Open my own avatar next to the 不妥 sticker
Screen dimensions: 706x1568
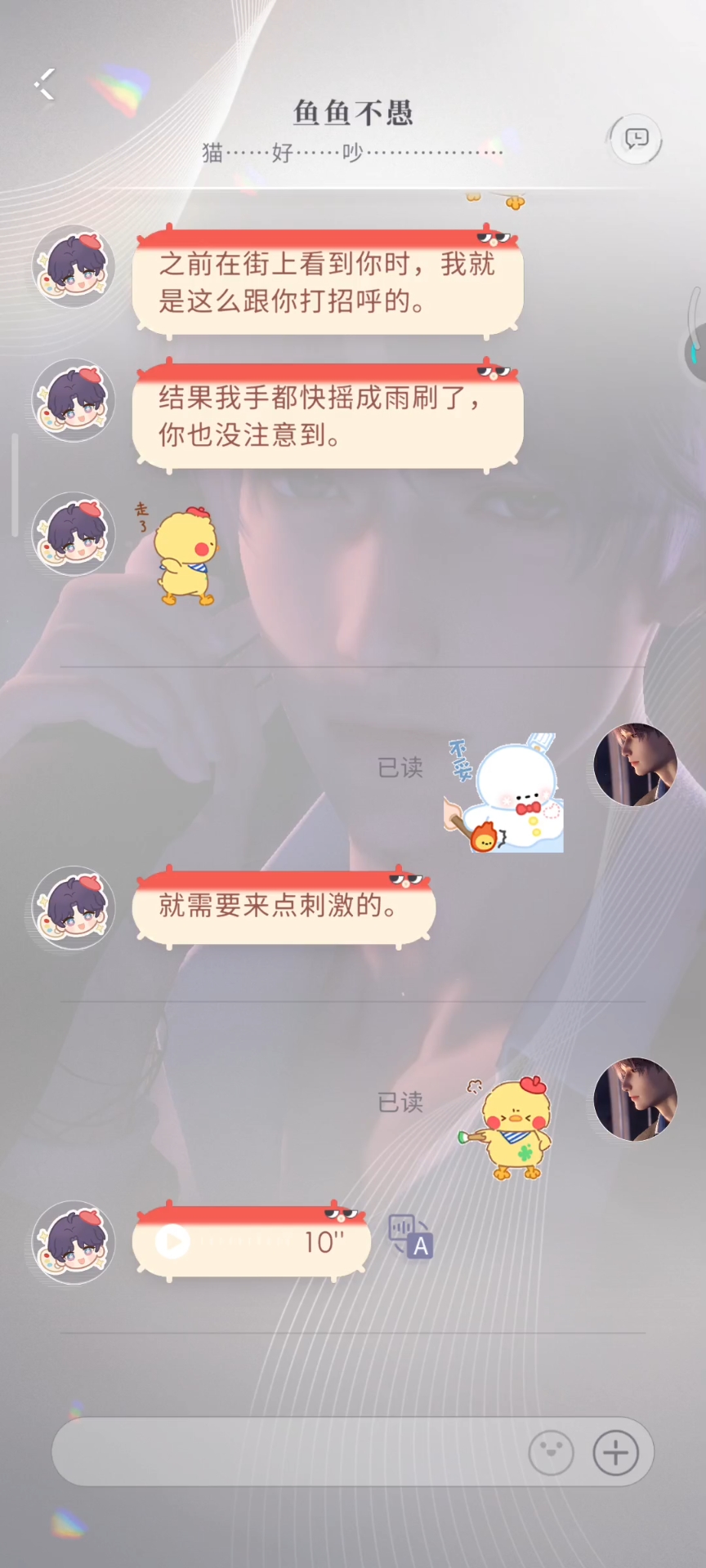pyautogui.click(x=636, y=764)
